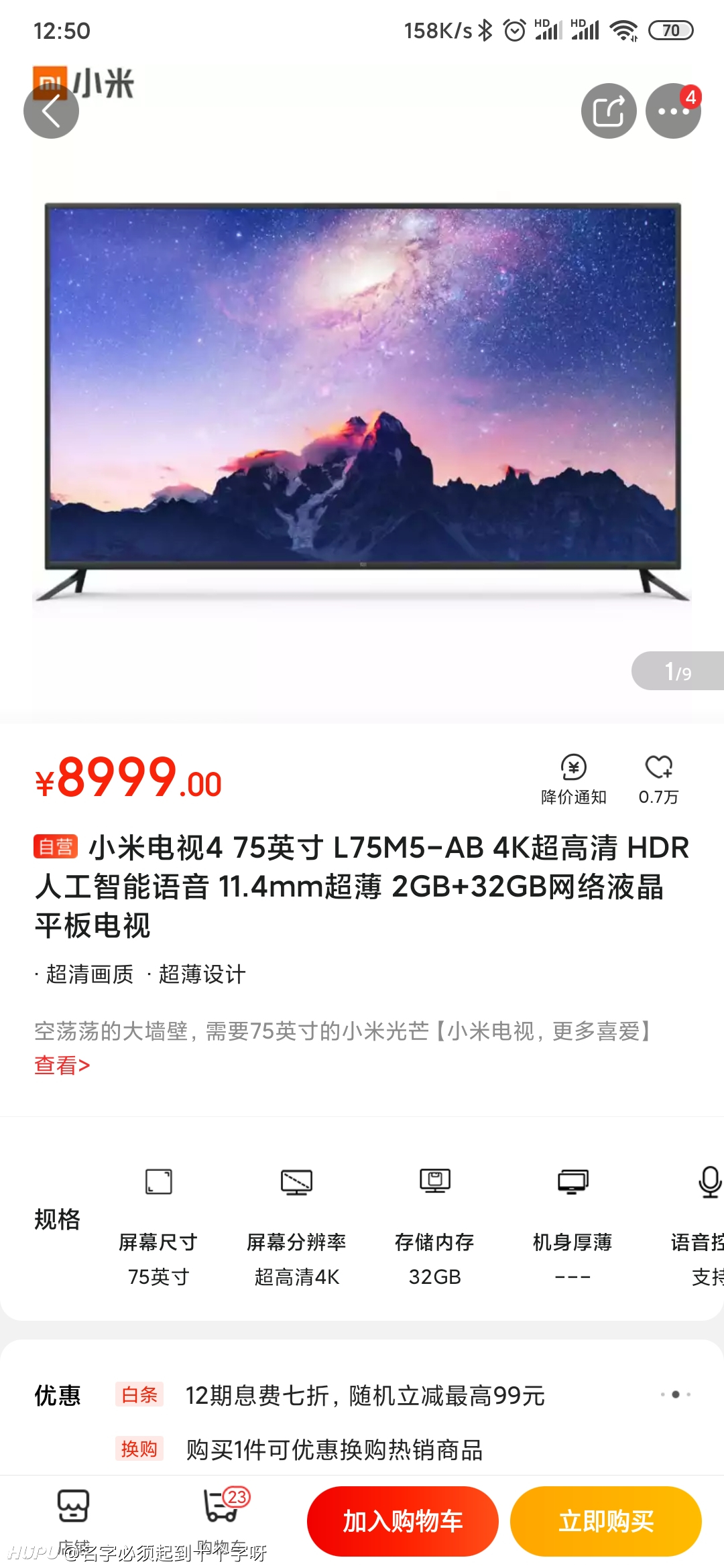This screenshot has height=1568, width=724.
Task: Tap 立即购买 to buy now
Action: [606, 1521]
